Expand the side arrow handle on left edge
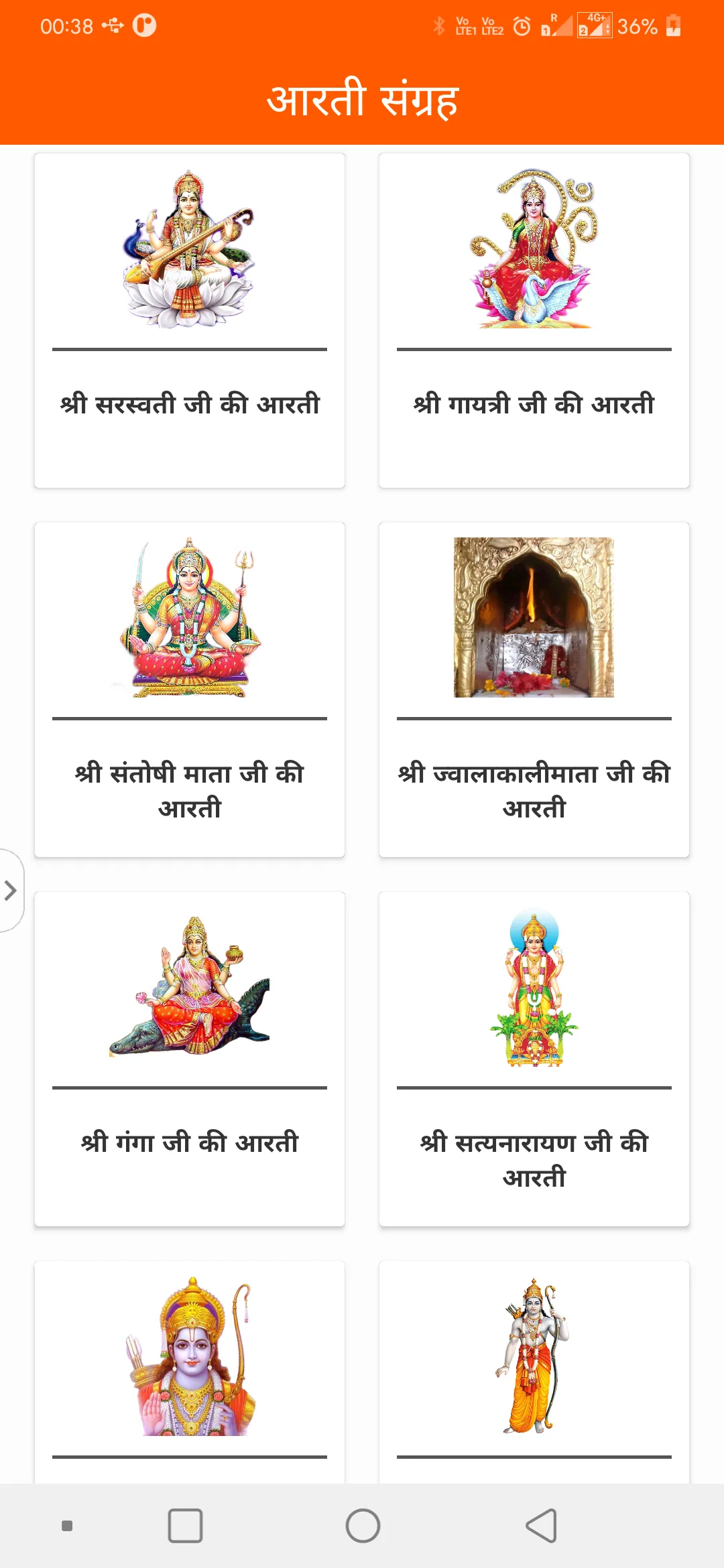This screenshot has height=1568, width=724. [x=11, y=891]
